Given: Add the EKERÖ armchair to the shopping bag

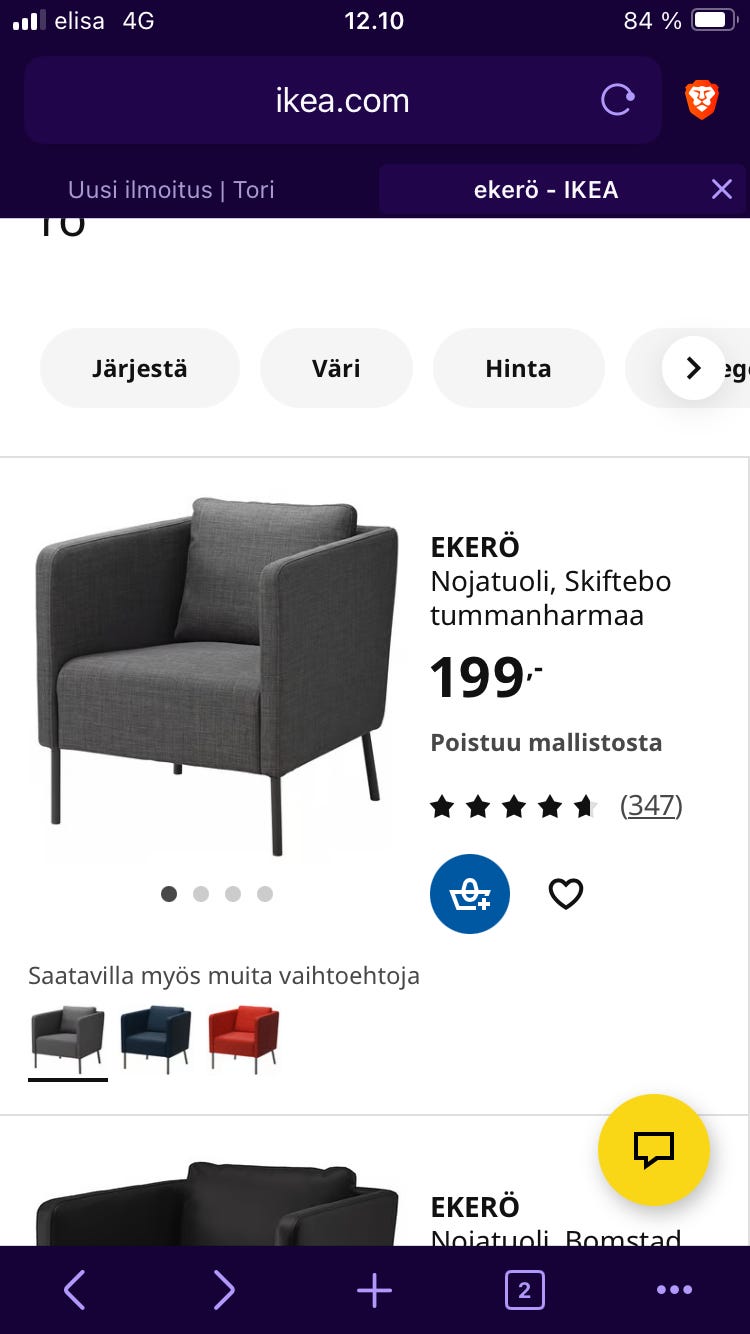Looking at the screenshot, I should click(470, 893).
